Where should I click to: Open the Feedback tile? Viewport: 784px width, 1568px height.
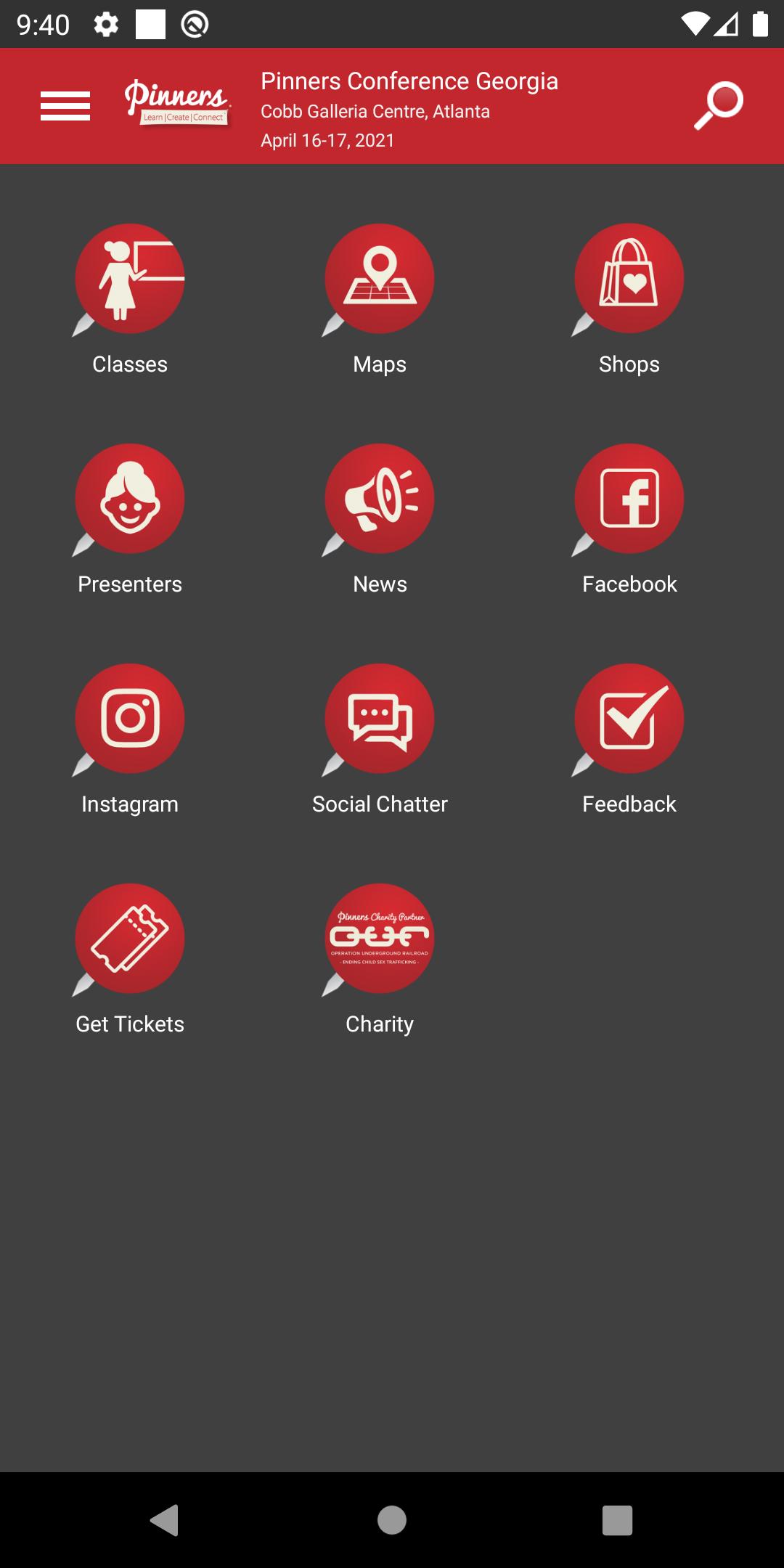[629, 719]
